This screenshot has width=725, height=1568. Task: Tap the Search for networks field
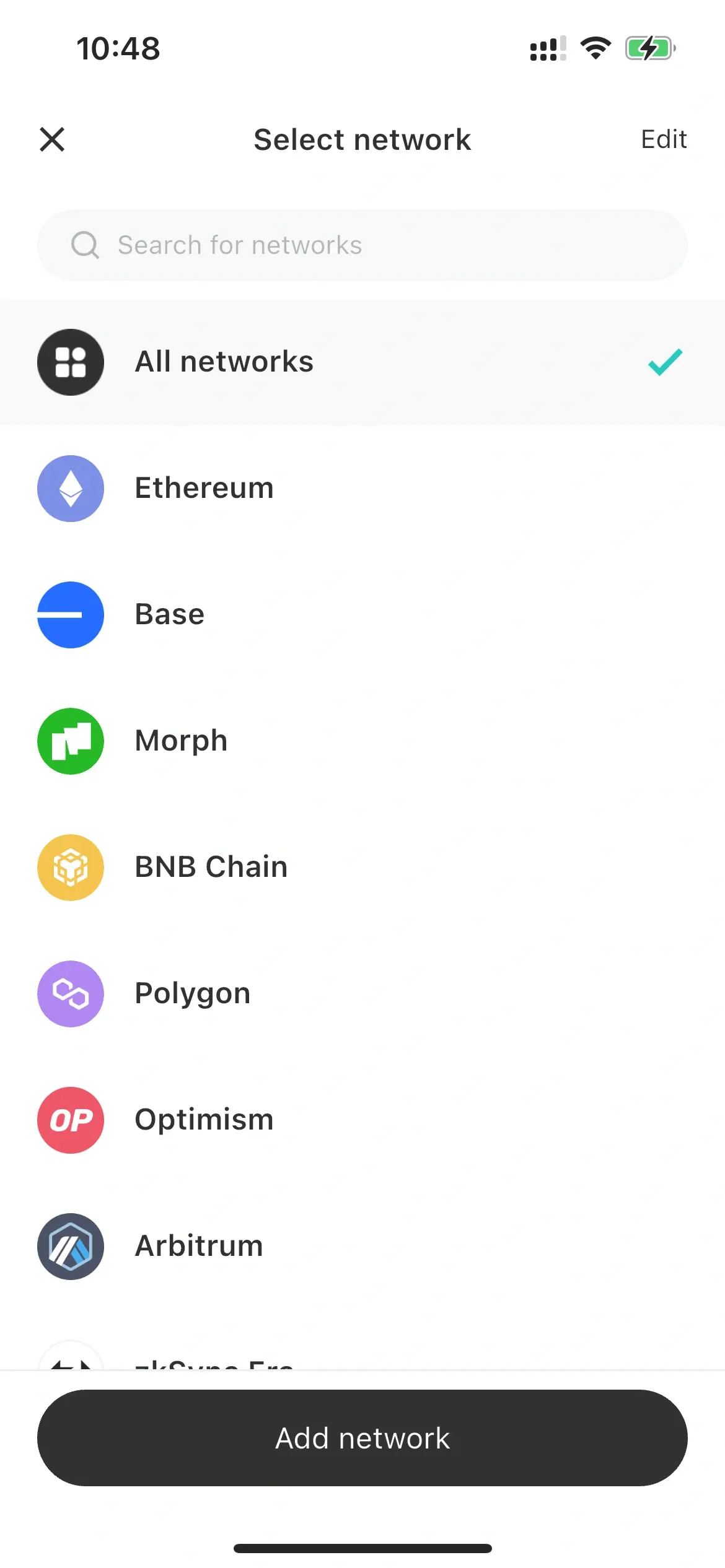pos(362,245)
